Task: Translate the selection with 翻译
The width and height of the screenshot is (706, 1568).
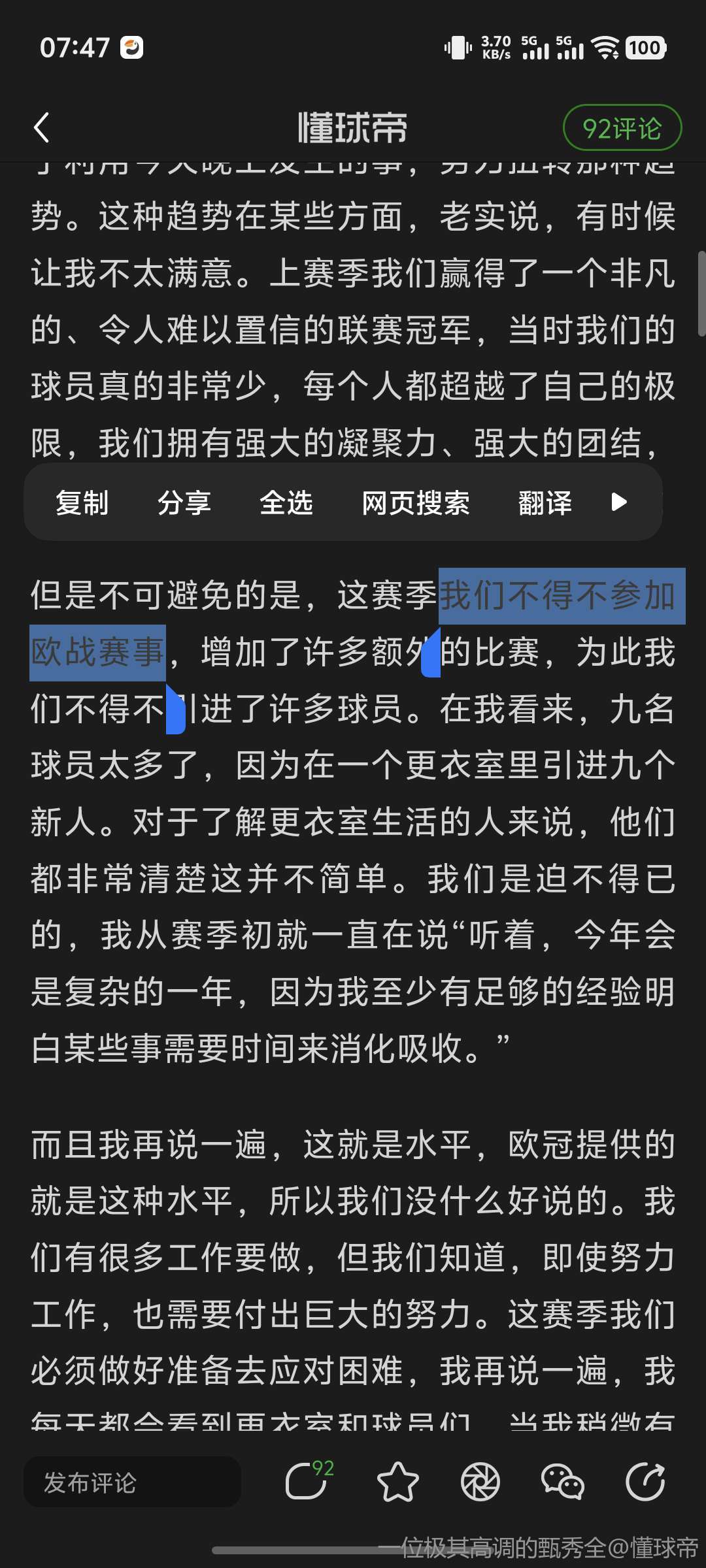Action: point(545,502)
